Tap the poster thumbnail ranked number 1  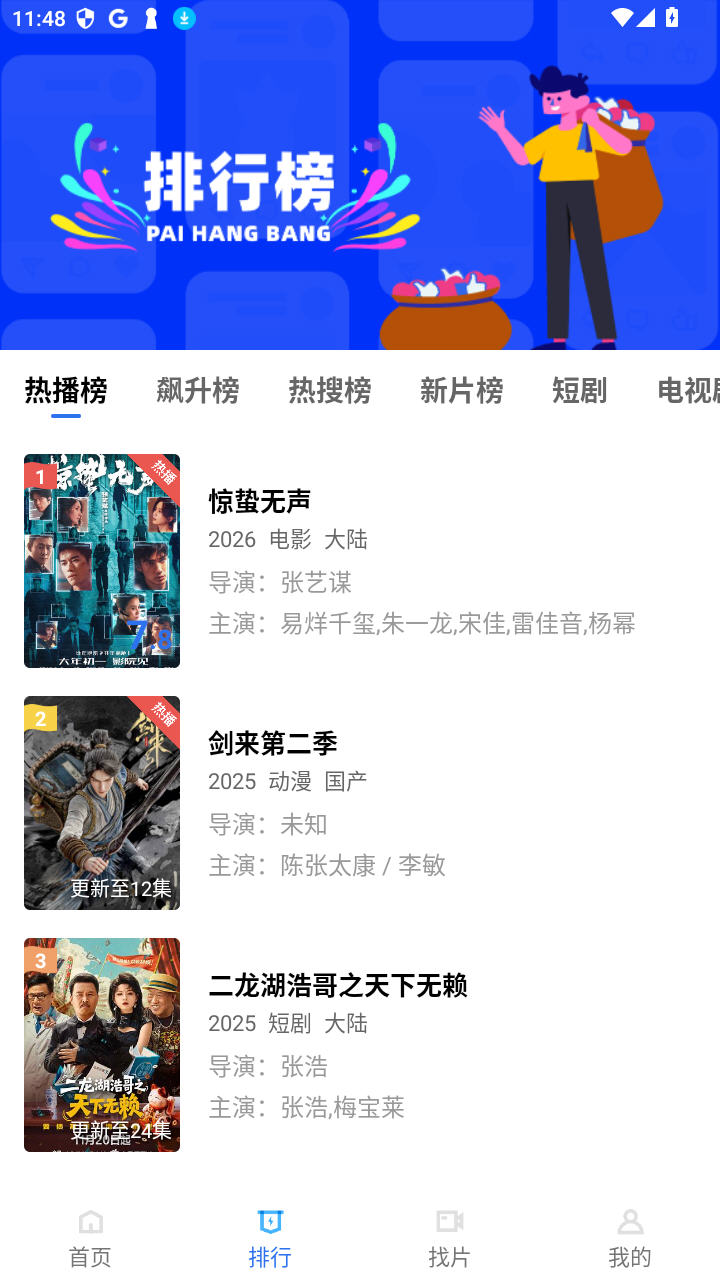point(102,561)
